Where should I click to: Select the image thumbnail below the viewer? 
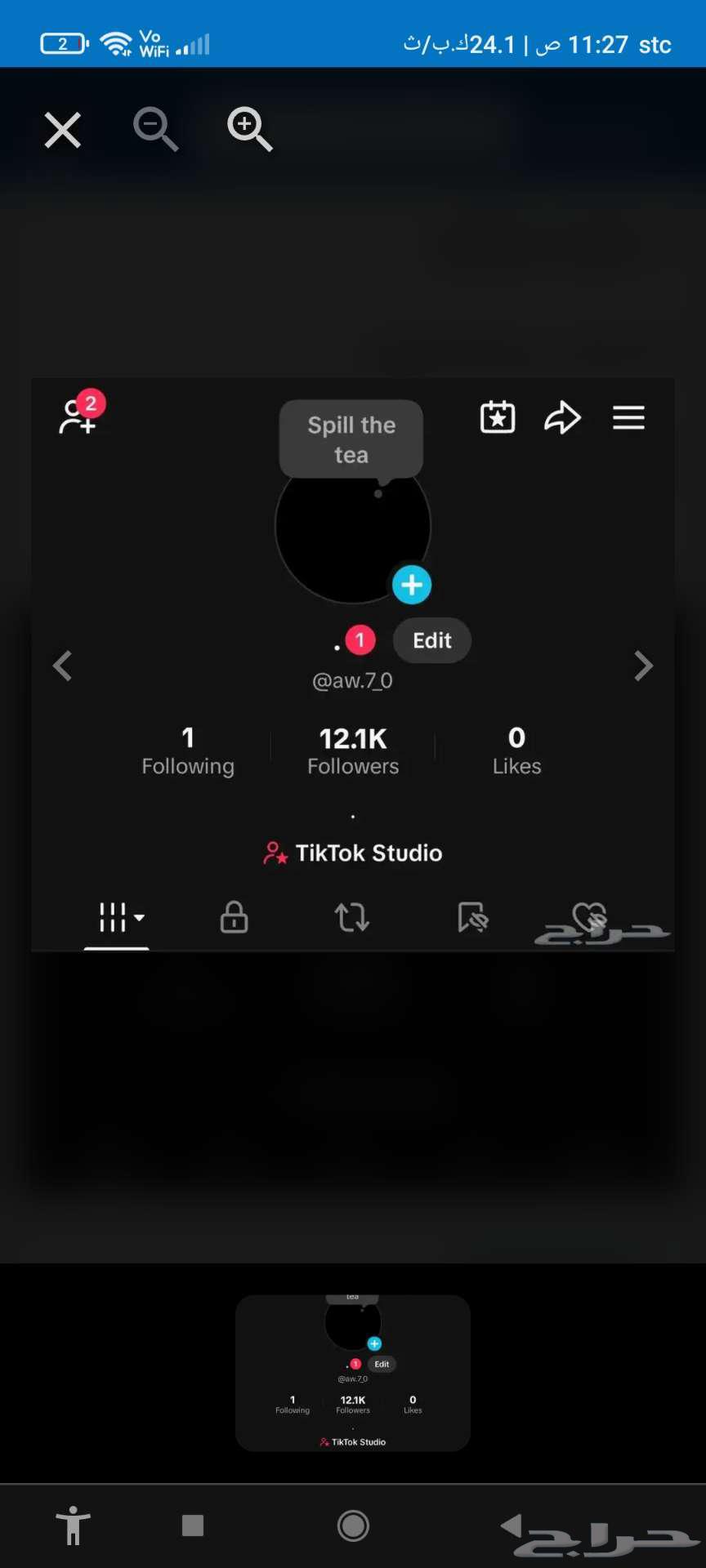click(x=353, y=1372)
